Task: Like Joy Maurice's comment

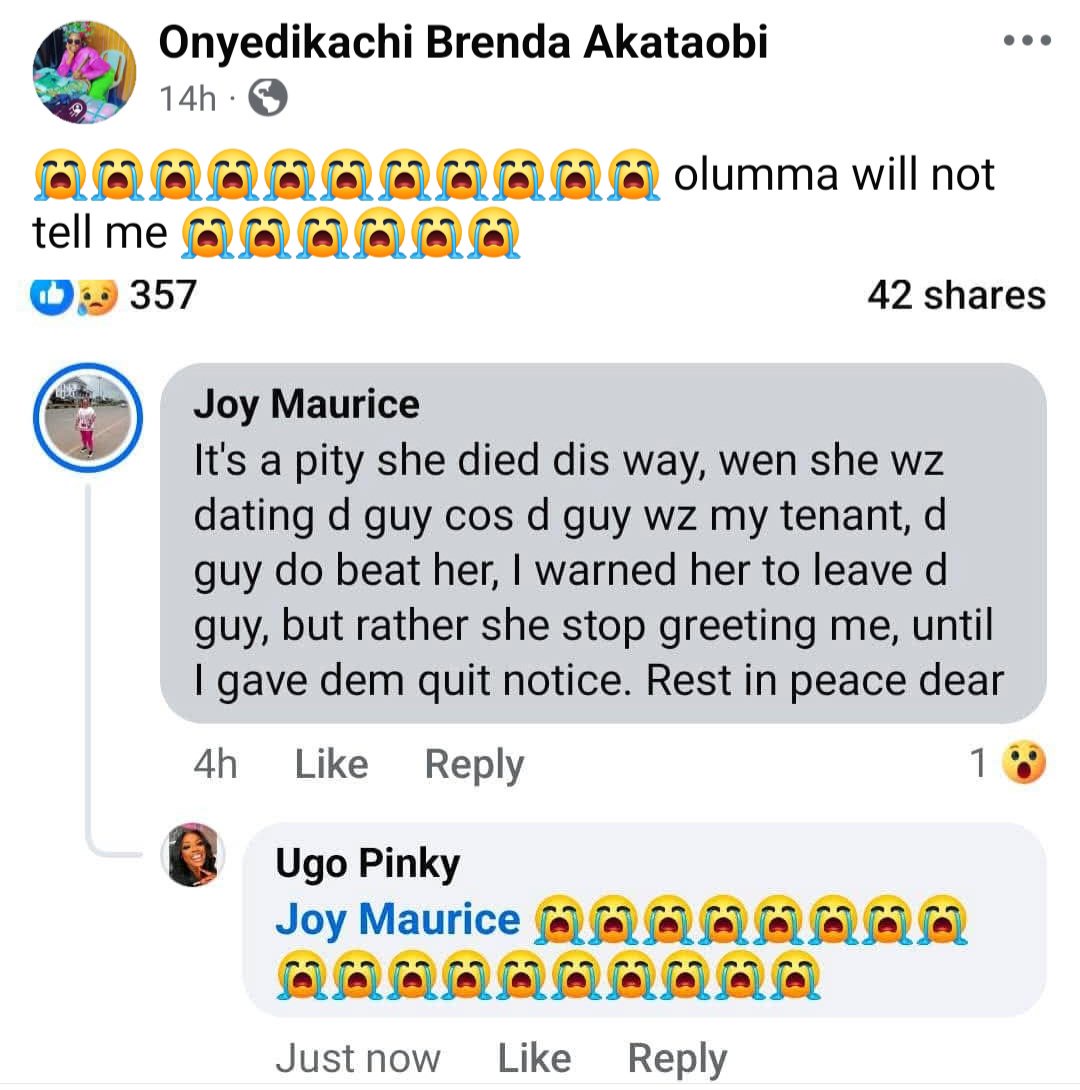Action: tap(330, 762)
